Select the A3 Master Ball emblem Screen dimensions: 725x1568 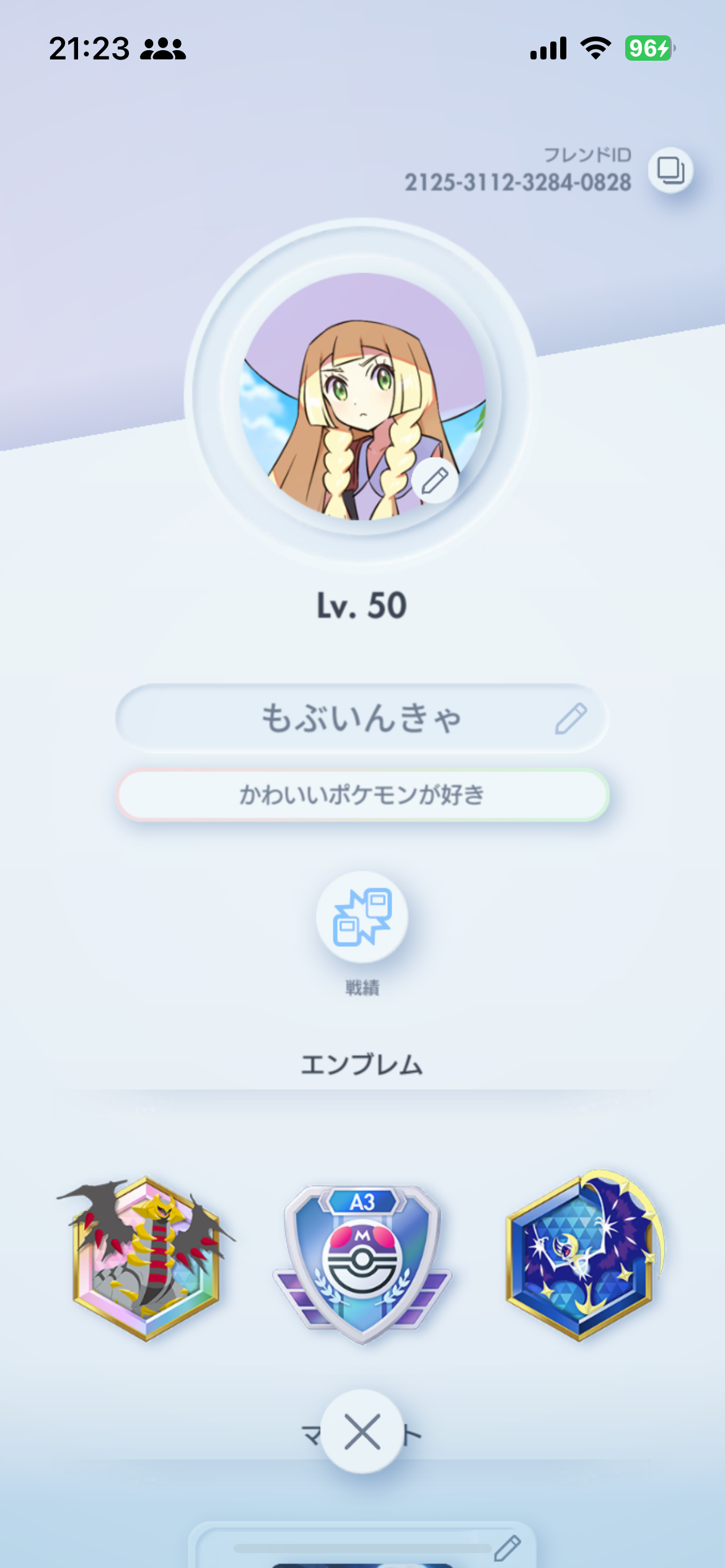362,1265
